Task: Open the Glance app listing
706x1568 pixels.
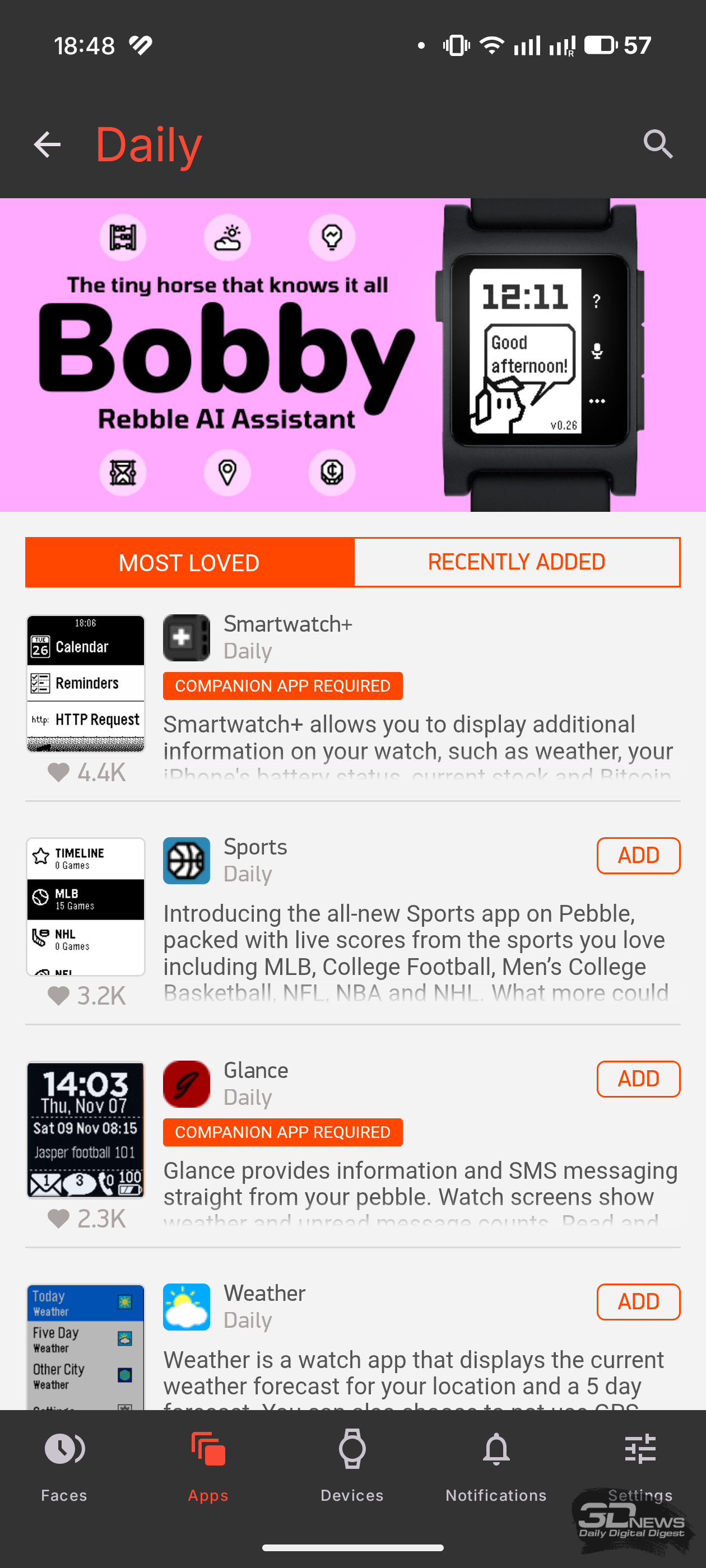Action: click(256, 1071)
